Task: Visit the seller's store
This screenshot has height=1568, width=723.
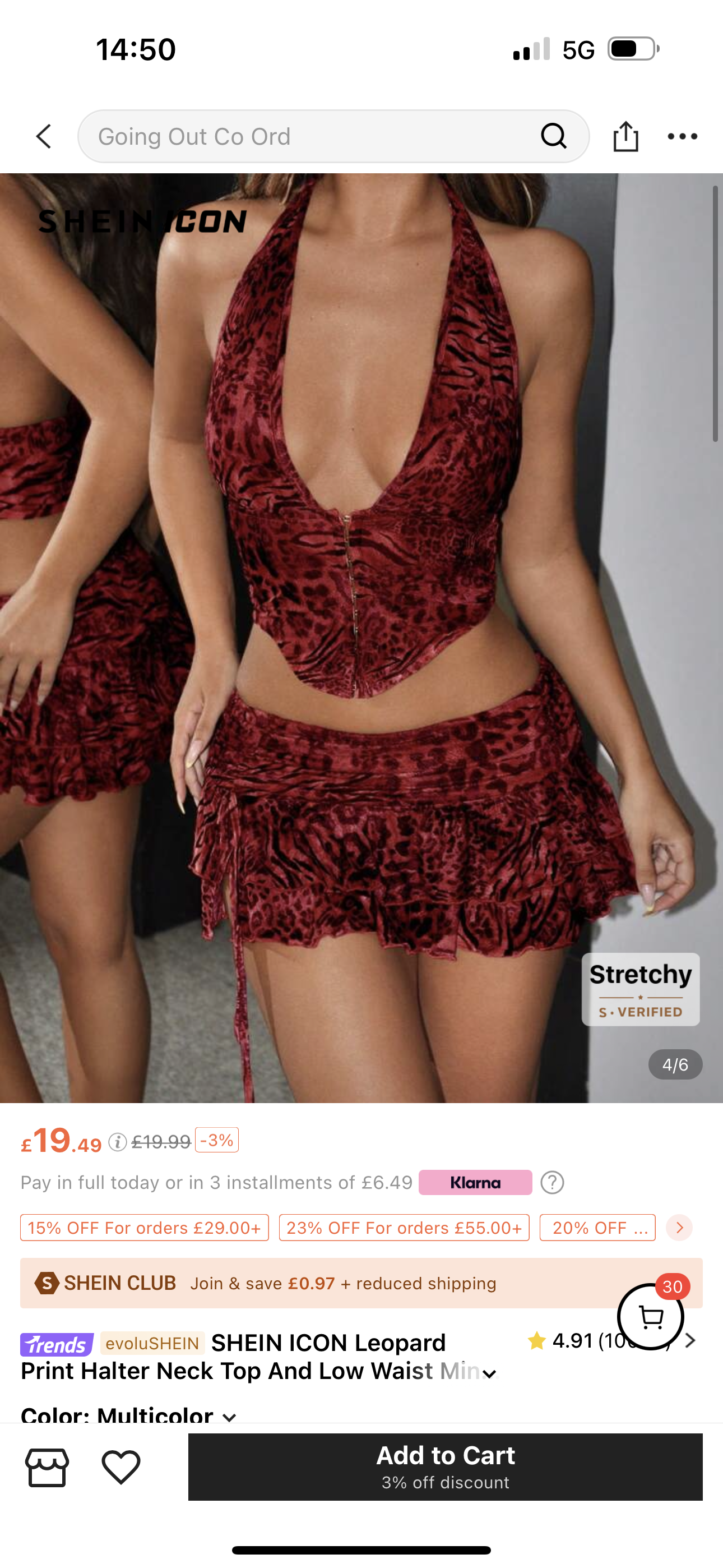Action: click(x=47, y=1468)
